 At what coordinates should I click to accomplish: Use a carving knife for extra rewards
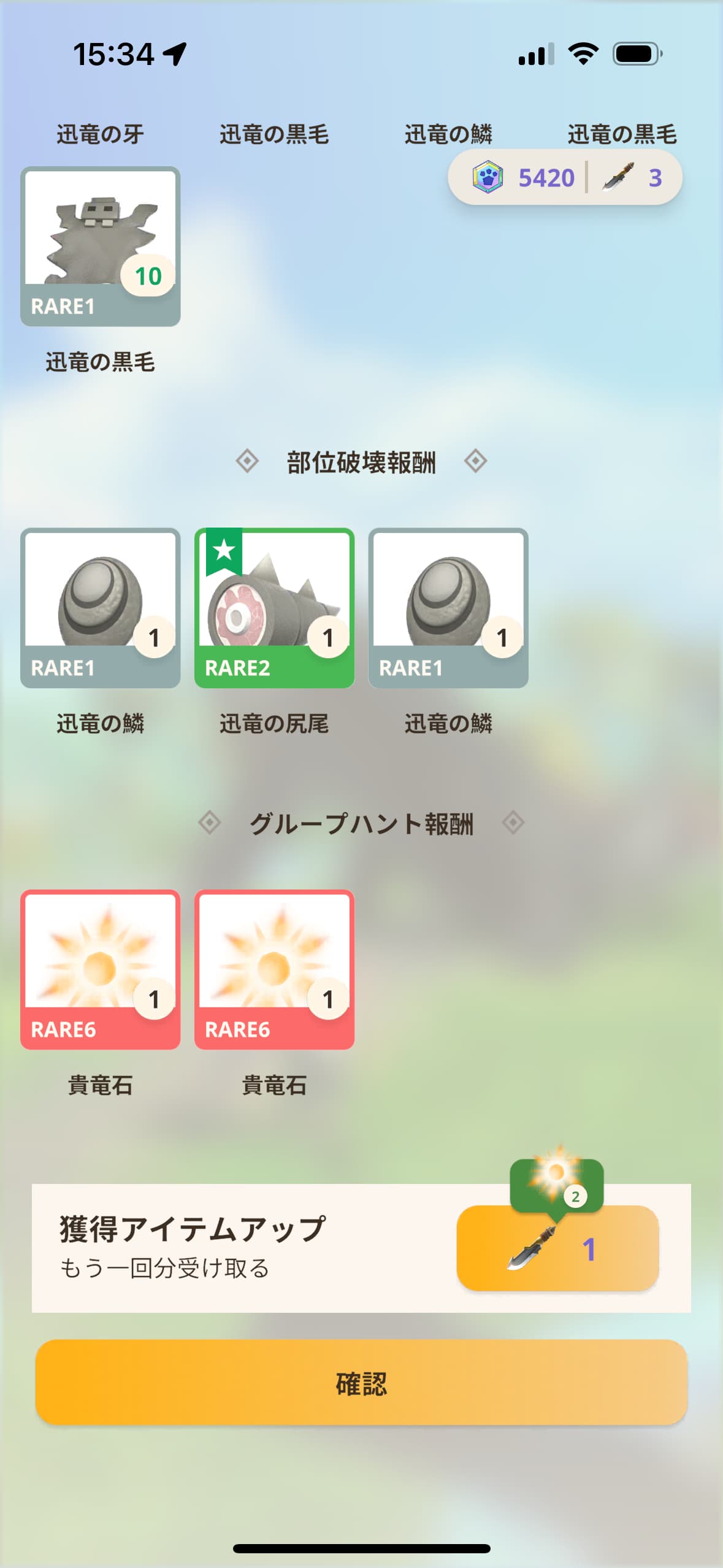click(557, 1248)
